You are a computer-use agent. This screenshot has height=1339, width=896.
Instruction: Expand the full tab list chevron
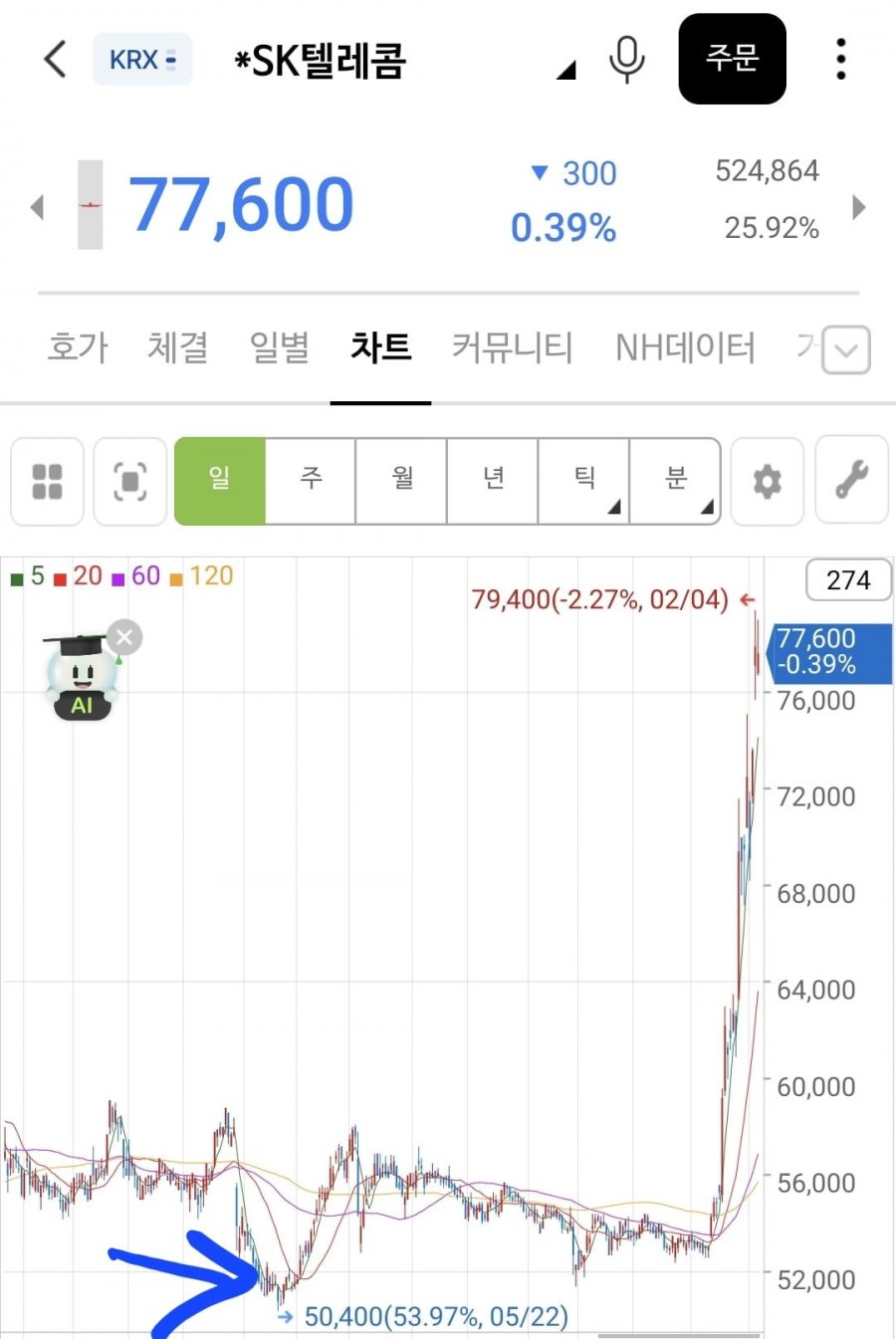[x=846, y=349]
